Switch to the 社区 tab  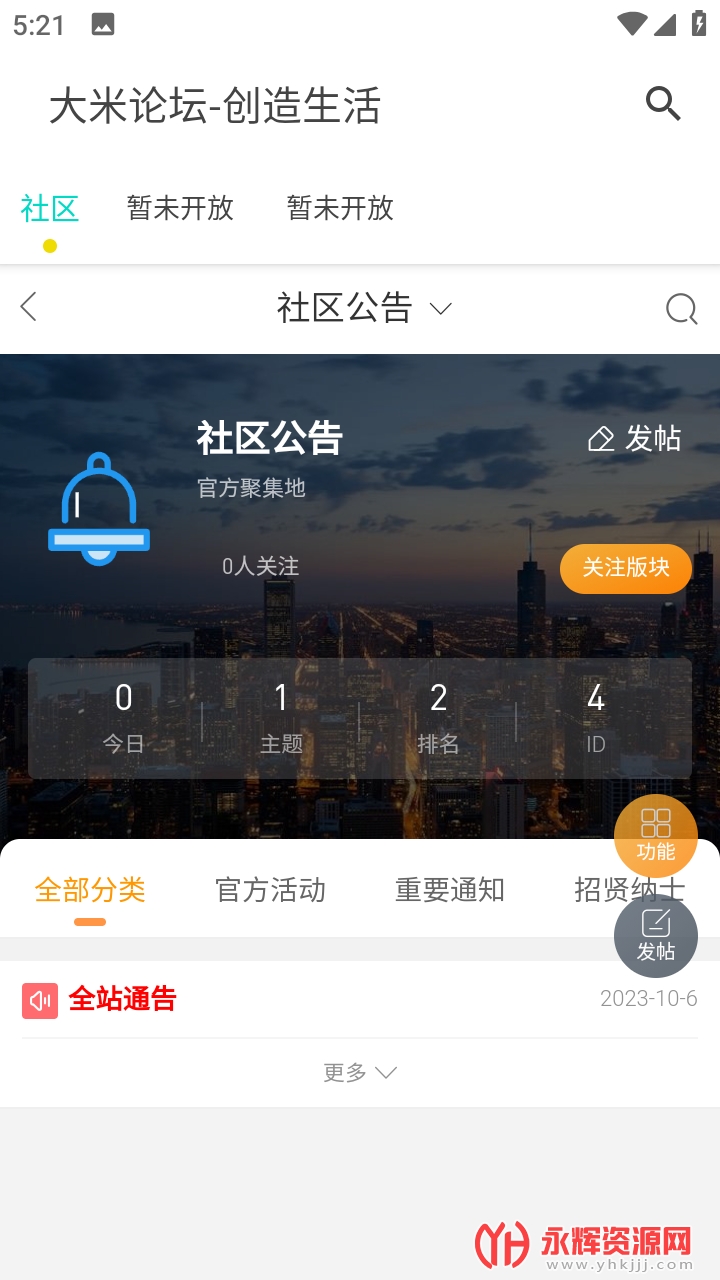[49, 209]
